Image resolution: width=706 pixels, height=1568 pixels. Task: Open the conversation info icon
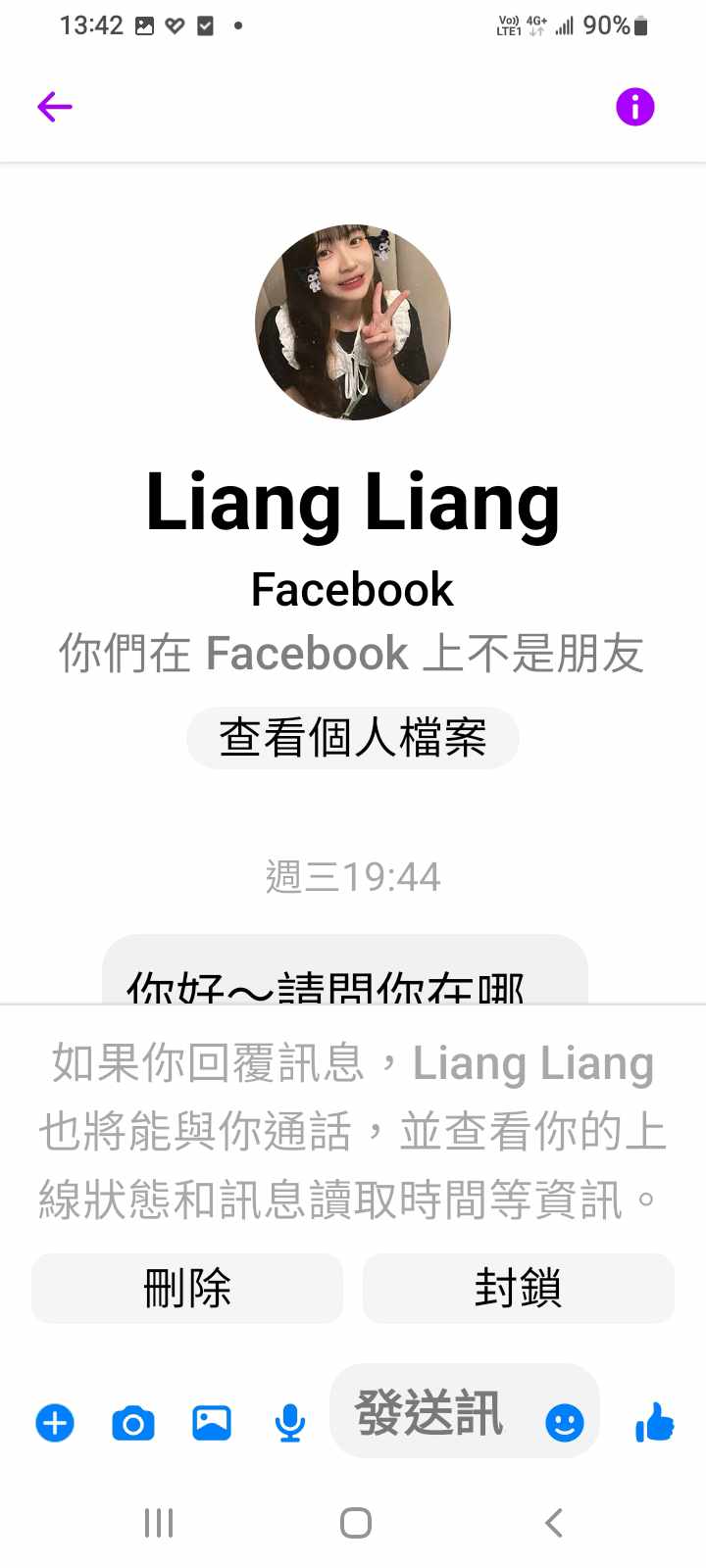pos(634,106)
